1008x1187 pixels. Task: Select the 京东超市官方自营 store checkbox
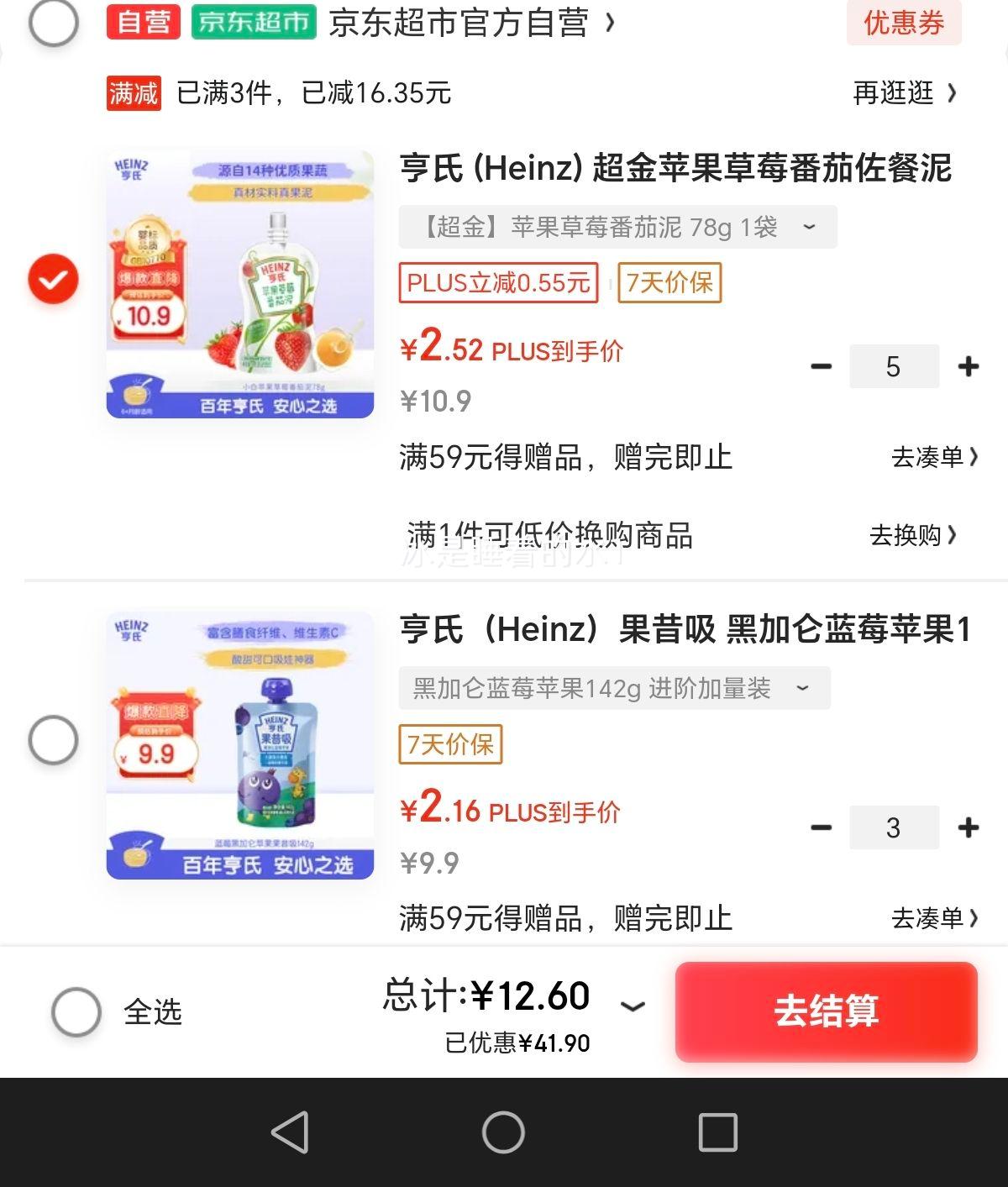pyautogui.click(x=53, y=23)
